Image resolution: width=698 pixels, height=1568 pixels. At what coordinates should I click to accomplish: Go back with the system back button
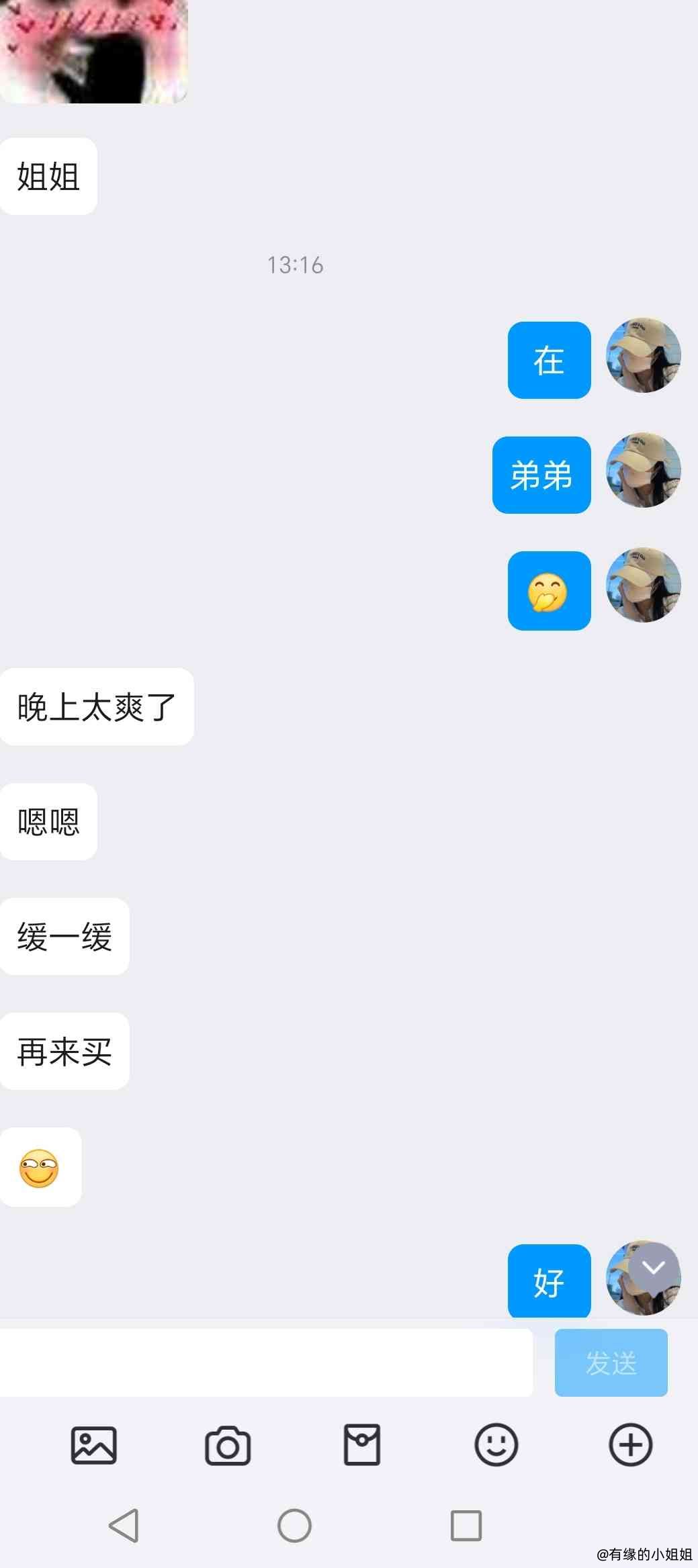click(124, 1526)
